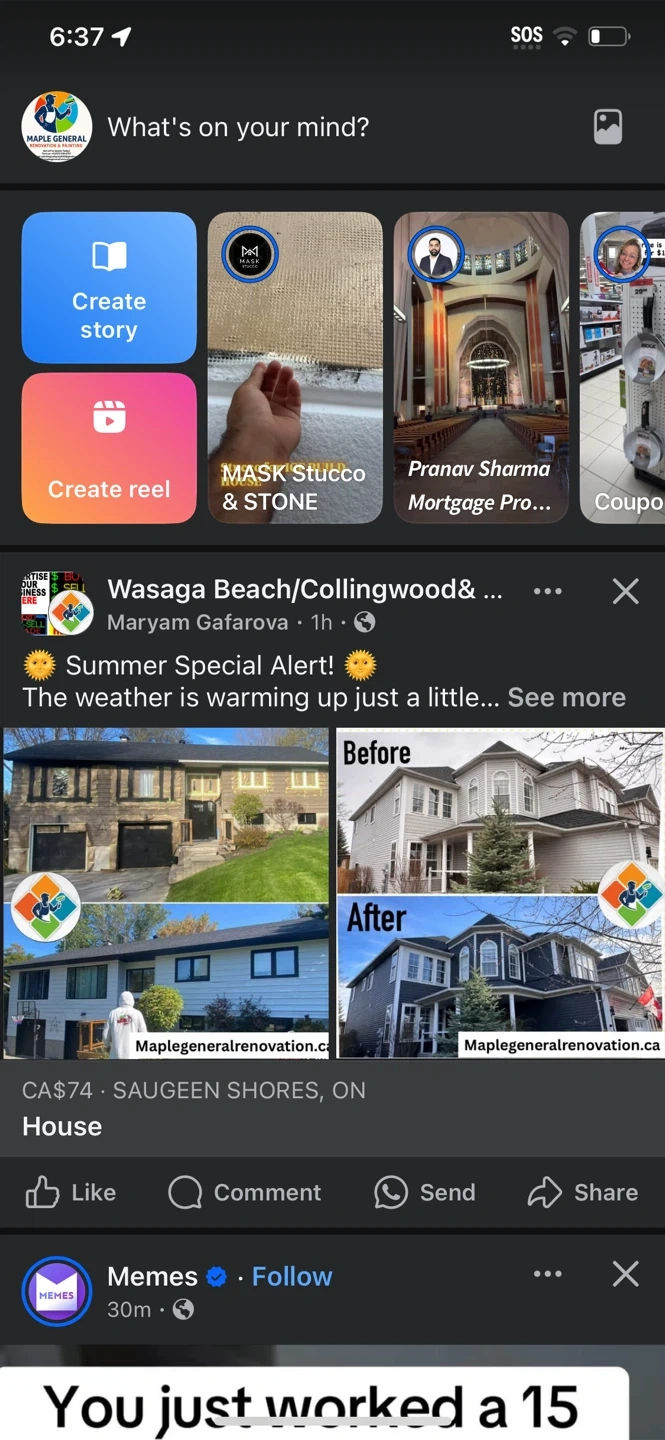Like the house renovation post
This screenshot has width=665, height=1440.
click(70, 1192)
